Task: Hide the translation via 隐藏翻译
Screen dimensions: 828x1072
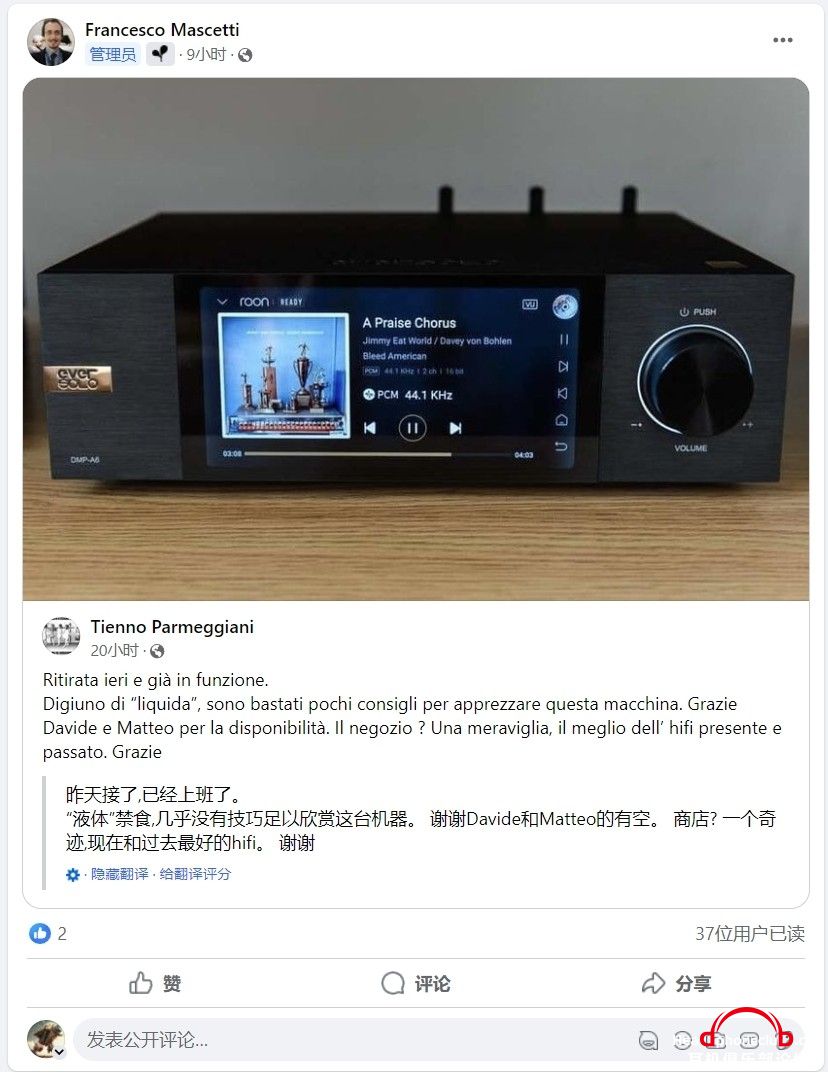Action: (x=120, y=874)
